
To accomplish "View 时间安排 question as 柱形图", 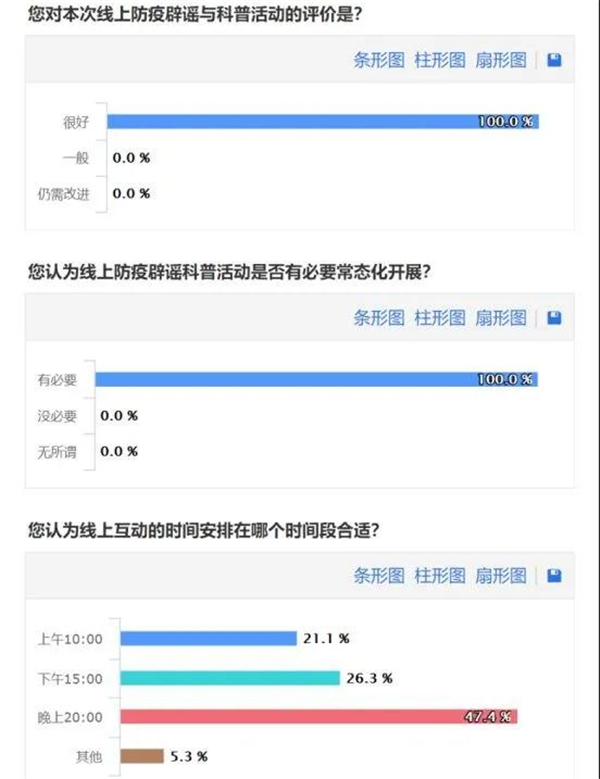I will 440,576.
